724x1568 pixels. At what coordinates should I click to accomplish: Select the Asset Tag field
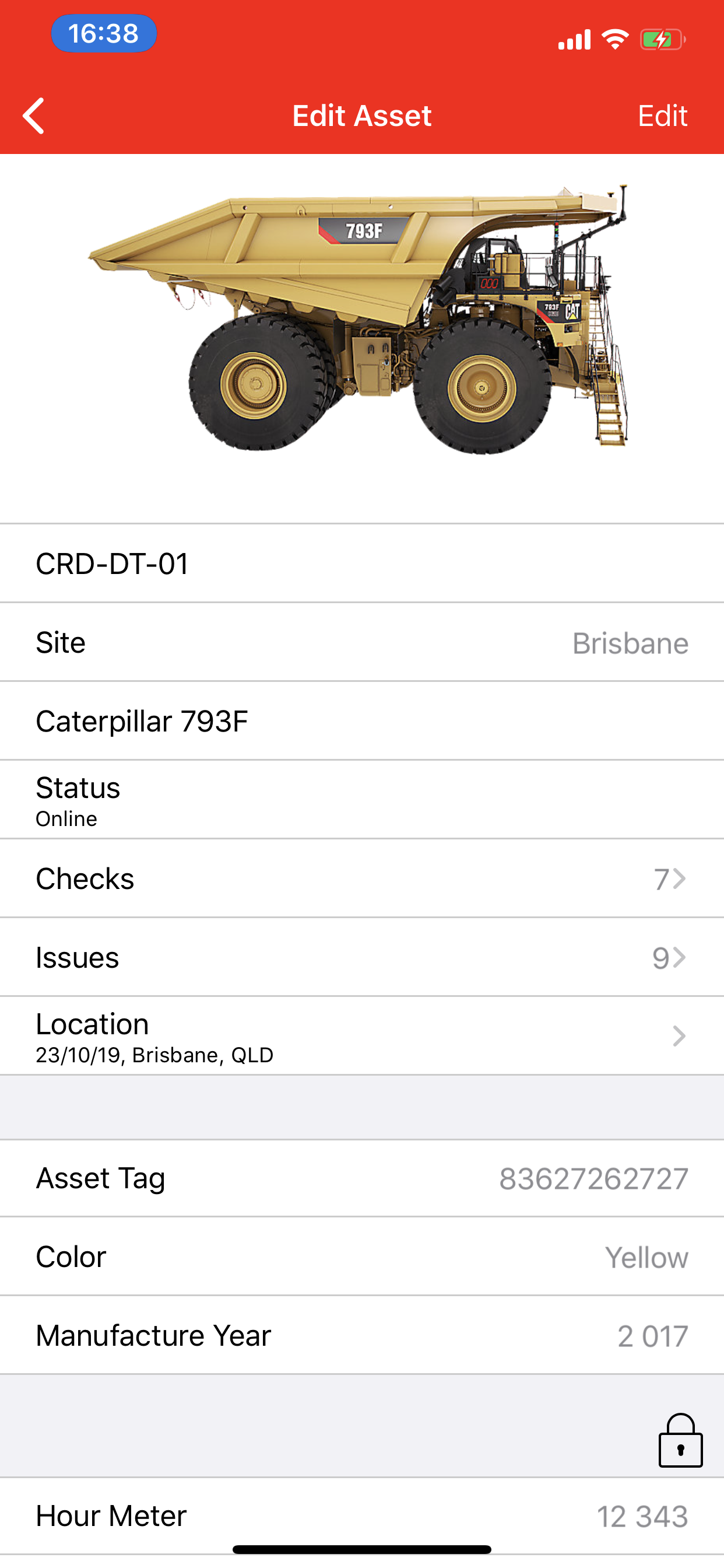pyautogui.click(x=362, y=1178)
